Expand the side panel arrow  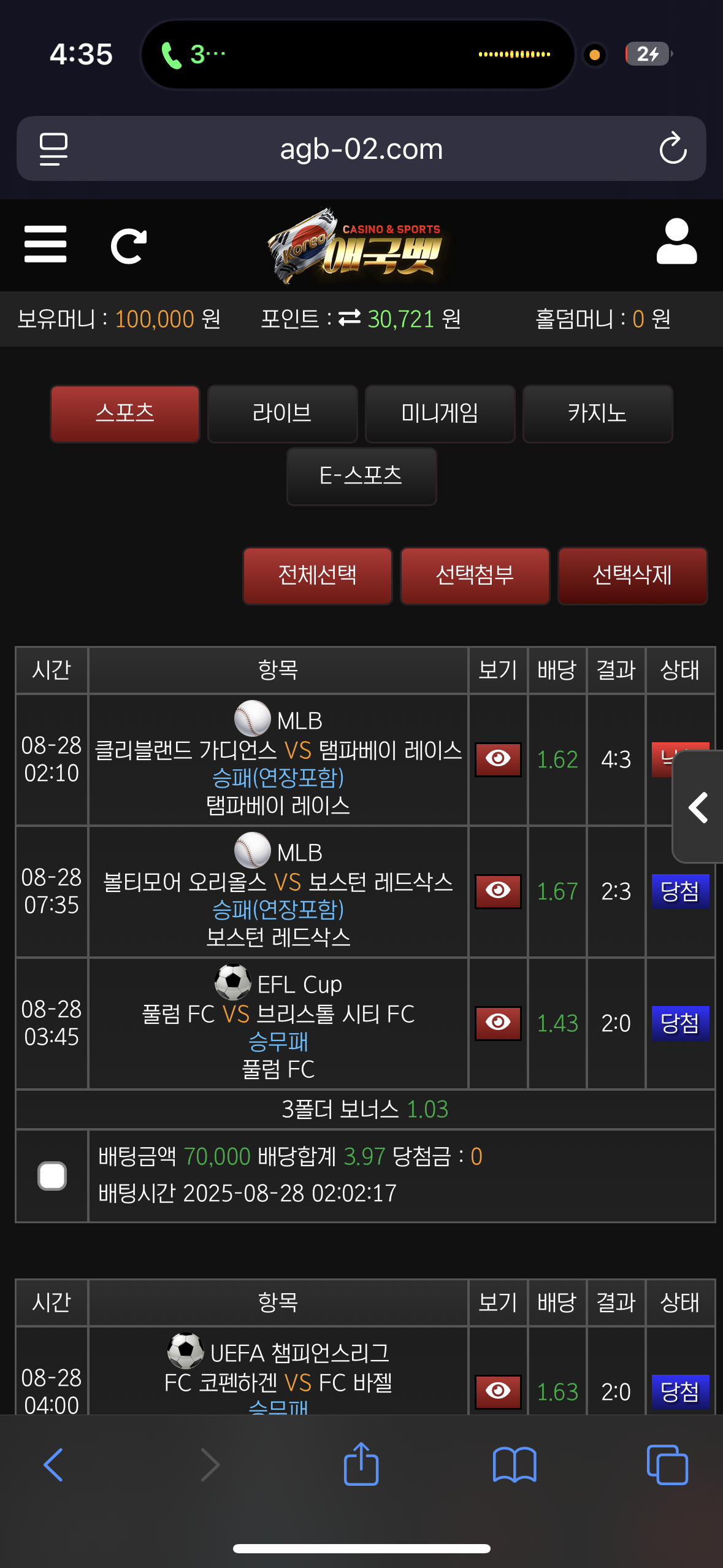coord(698,807)
